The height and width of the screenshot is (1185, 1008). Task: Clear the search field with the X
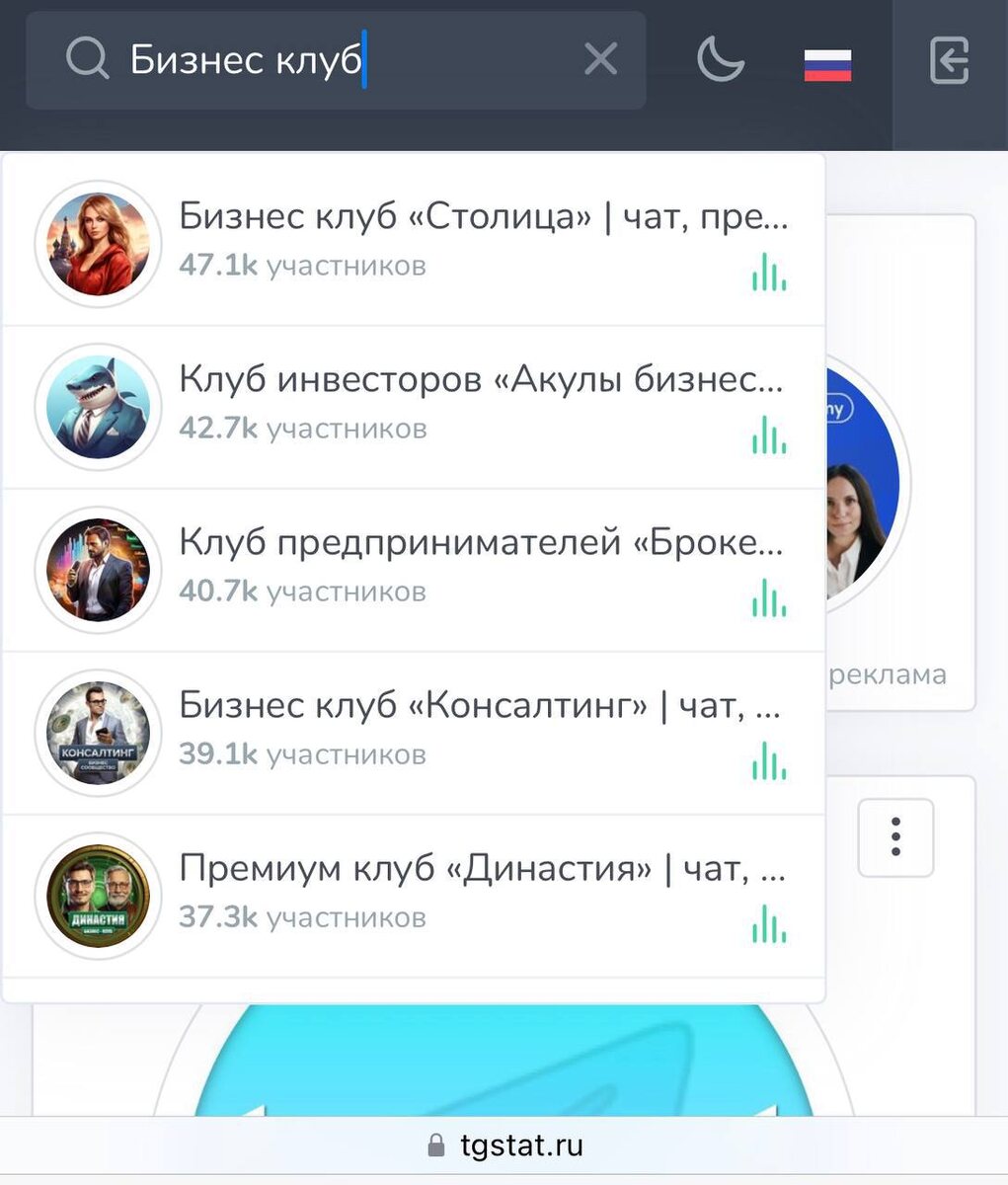click(600, 59)
